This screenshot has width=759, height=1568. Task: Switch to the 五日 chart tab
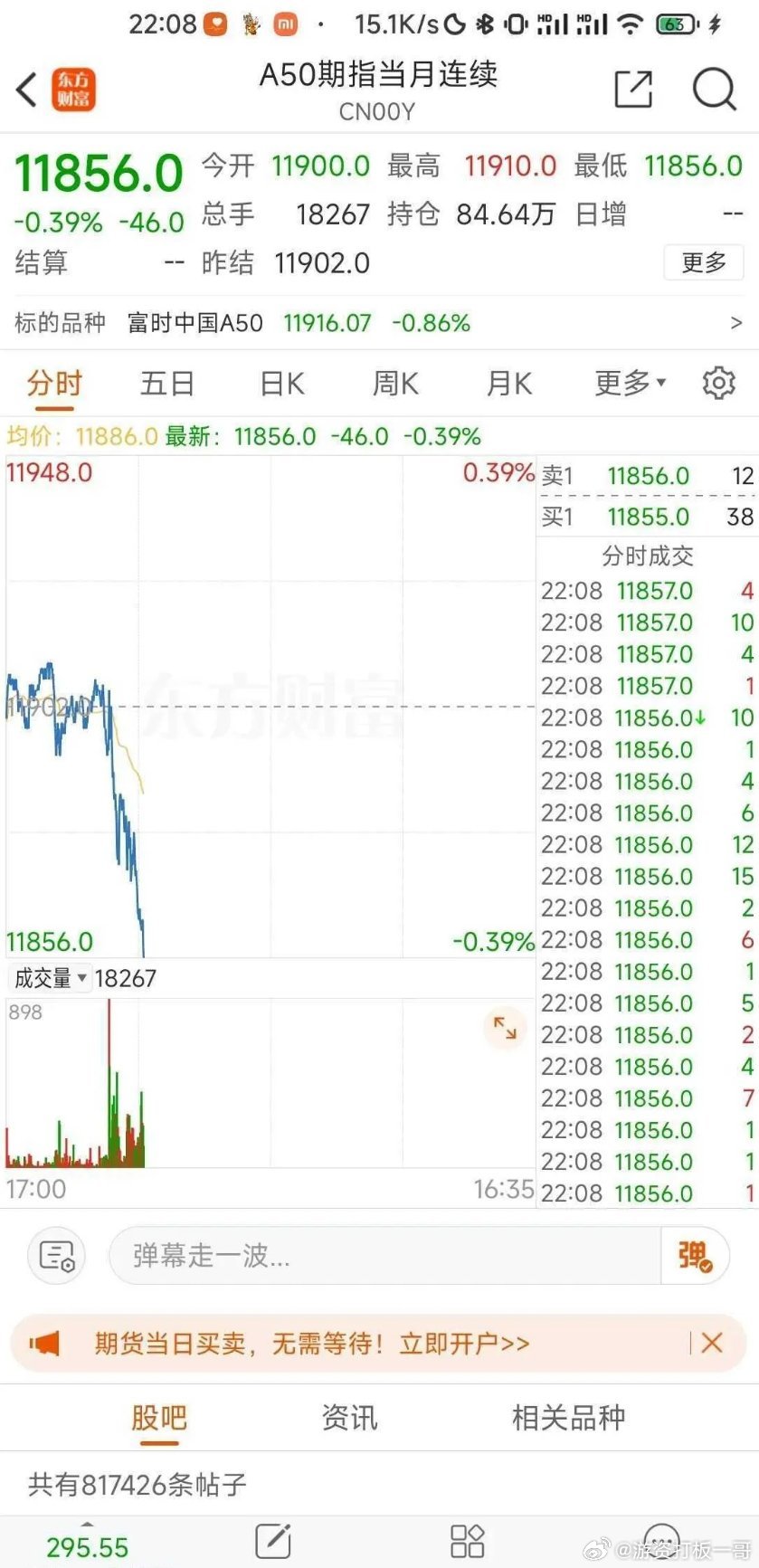click(167, 384)
